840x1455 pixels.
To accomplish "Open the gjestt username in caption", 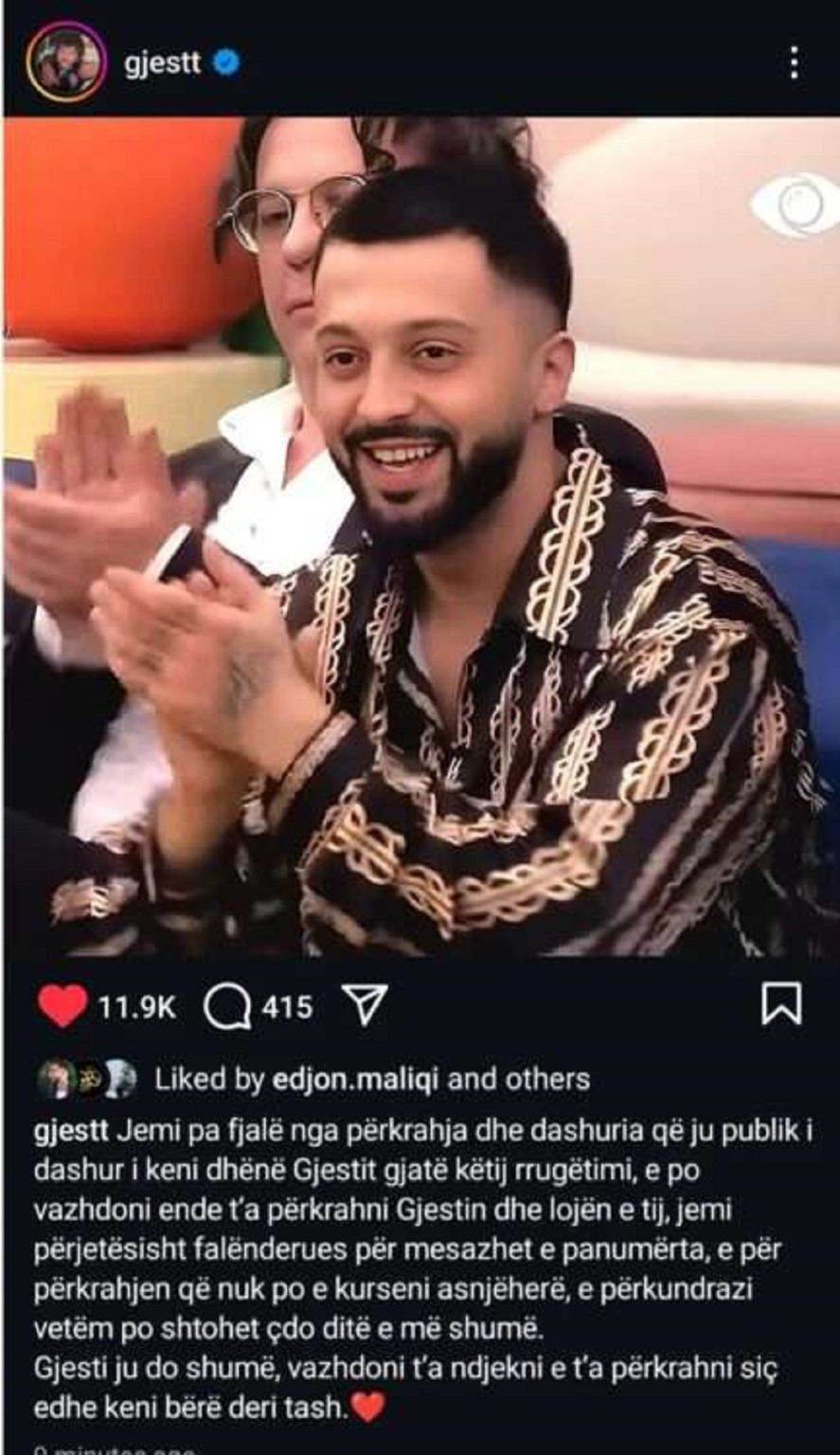I will [x=71, y=1131].
